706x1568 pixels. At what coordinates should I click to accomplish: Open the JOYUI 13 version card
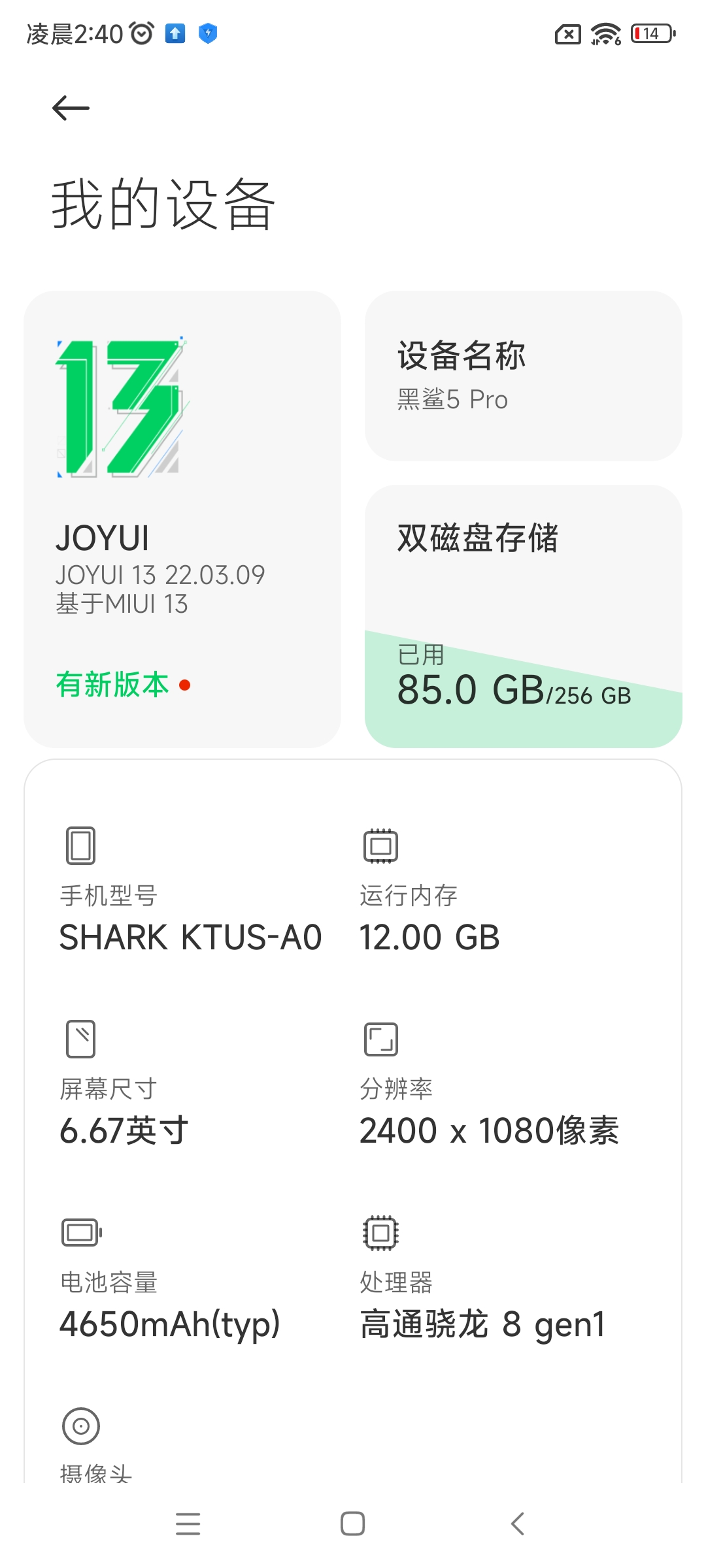point(182,519)
